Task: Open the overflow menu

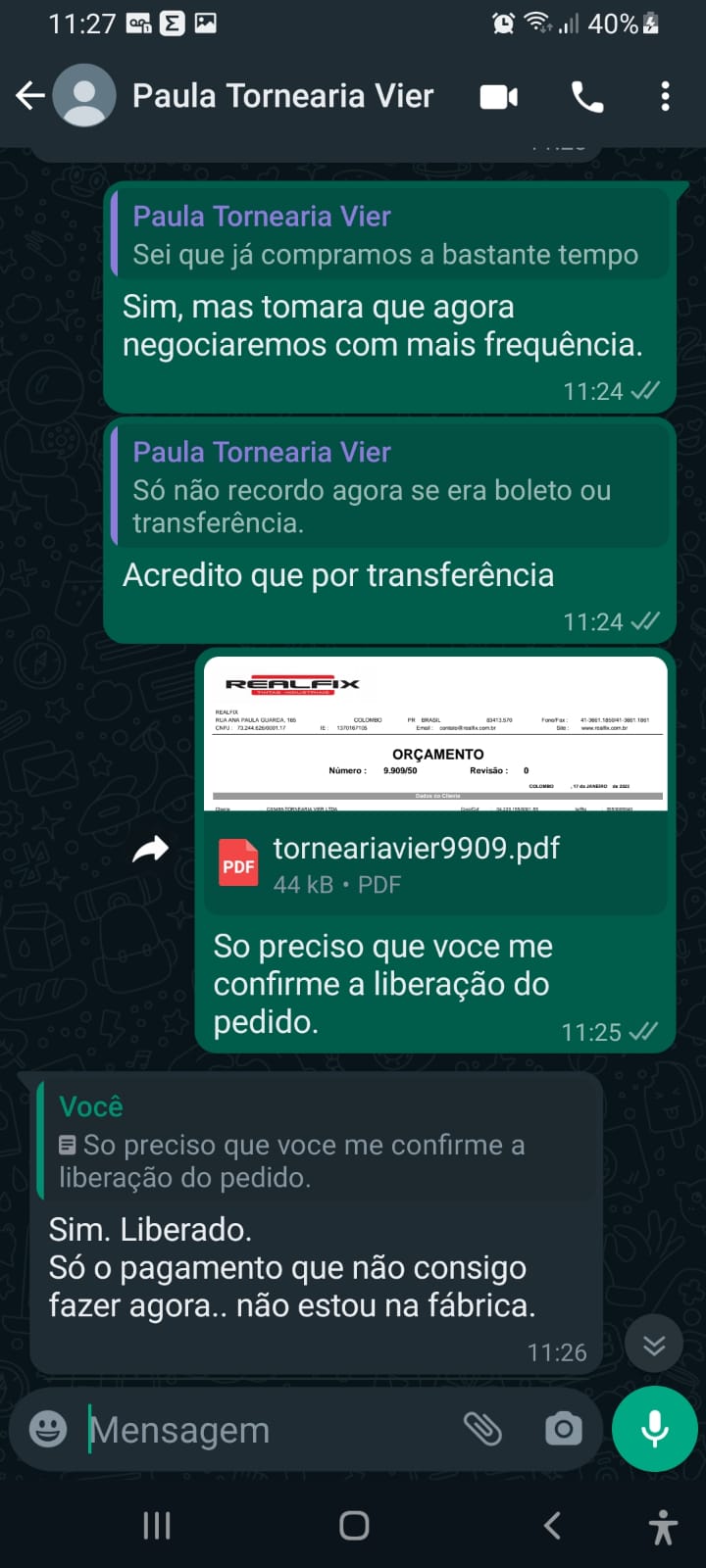Action: [665, 97]
